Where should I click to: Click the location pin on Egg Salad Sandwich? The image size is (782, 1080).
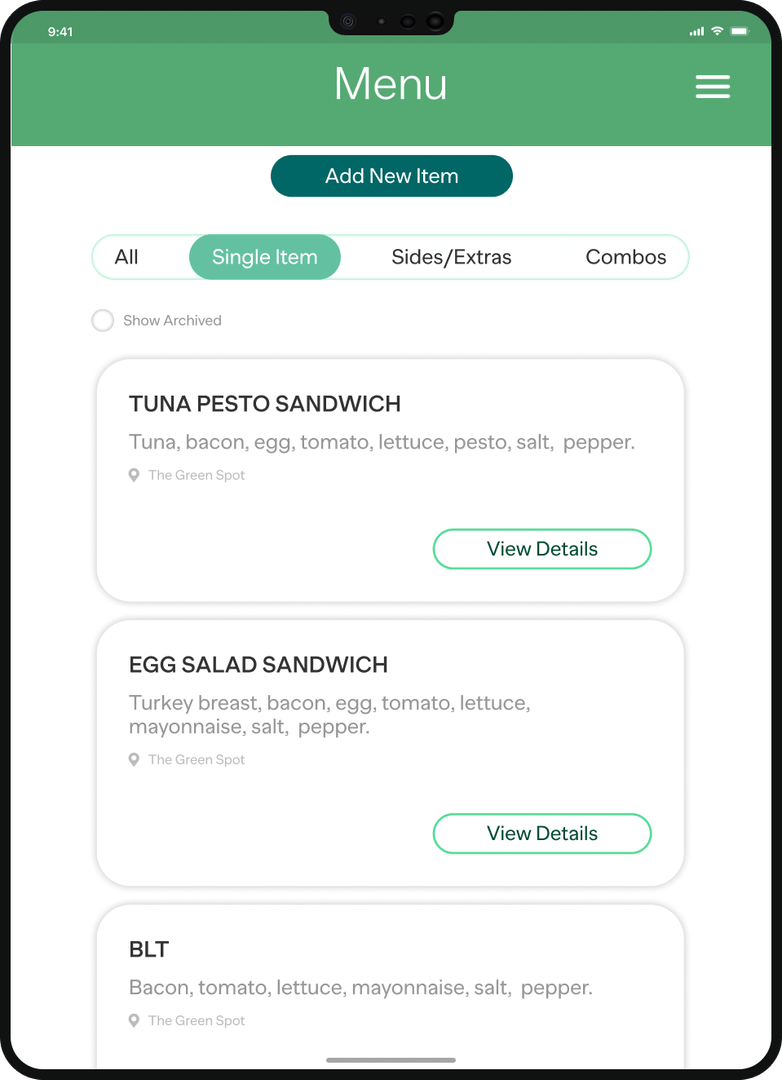click(134, 759)
